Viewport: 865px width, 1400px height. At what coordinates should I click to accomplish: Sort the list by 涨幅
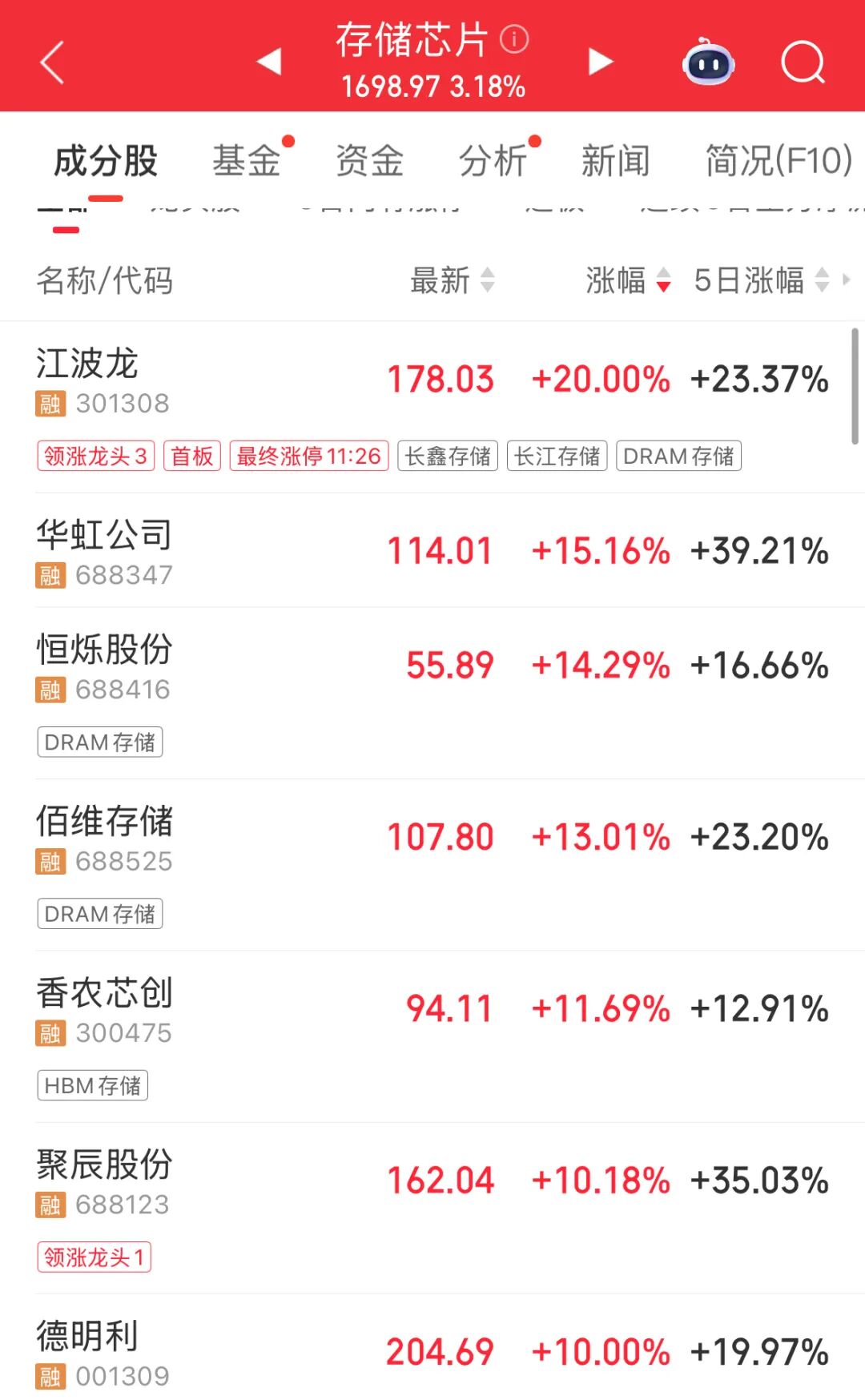click(628, 280)
